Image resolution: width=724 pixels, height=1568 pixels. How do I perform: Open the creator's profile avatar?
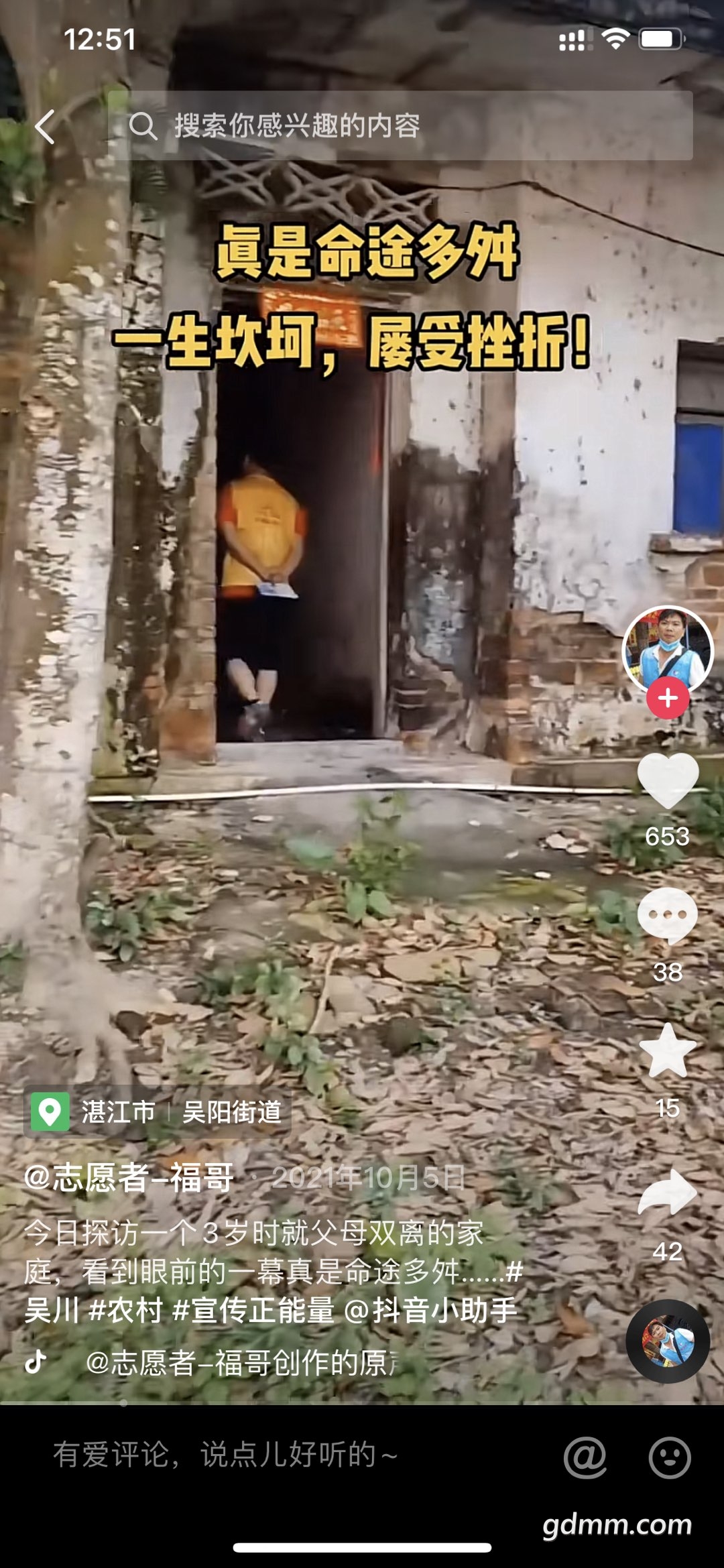pyautogui.click(x=667, y=650)
